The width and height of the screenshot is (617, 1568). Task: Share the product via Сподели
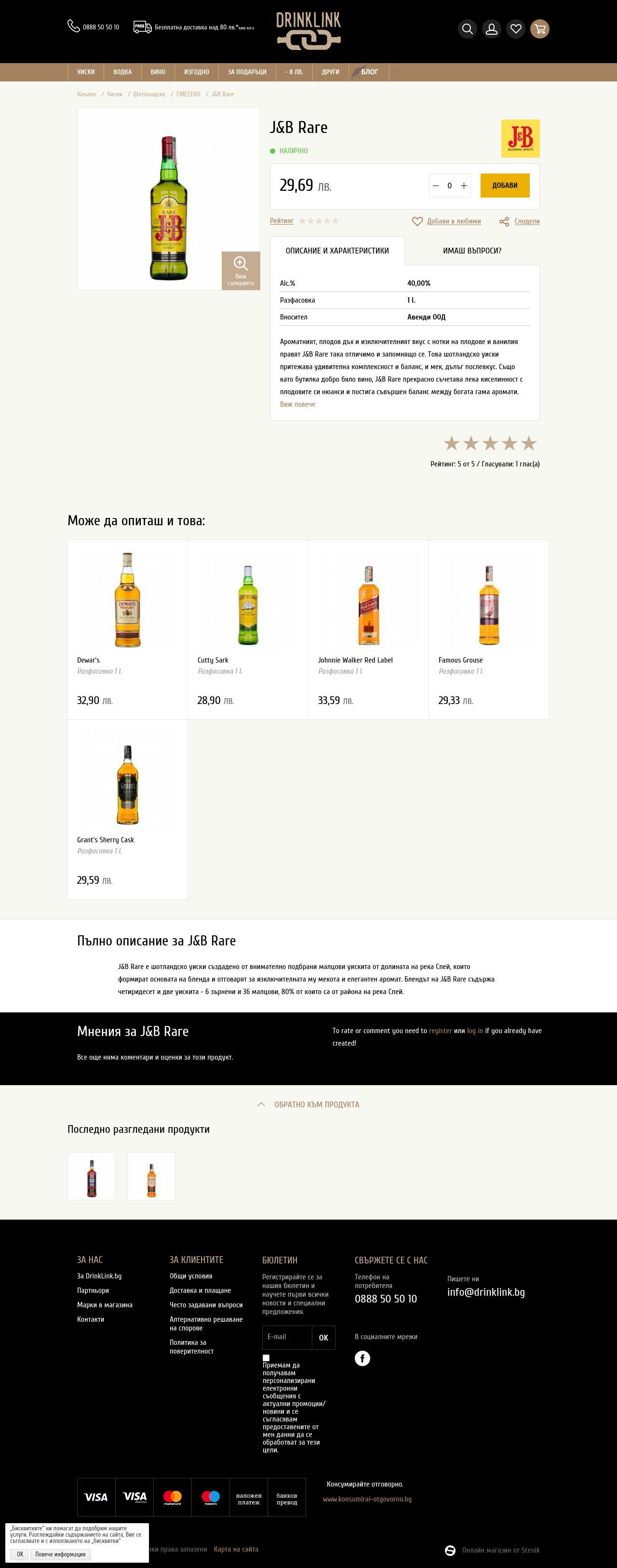[526, 222]
